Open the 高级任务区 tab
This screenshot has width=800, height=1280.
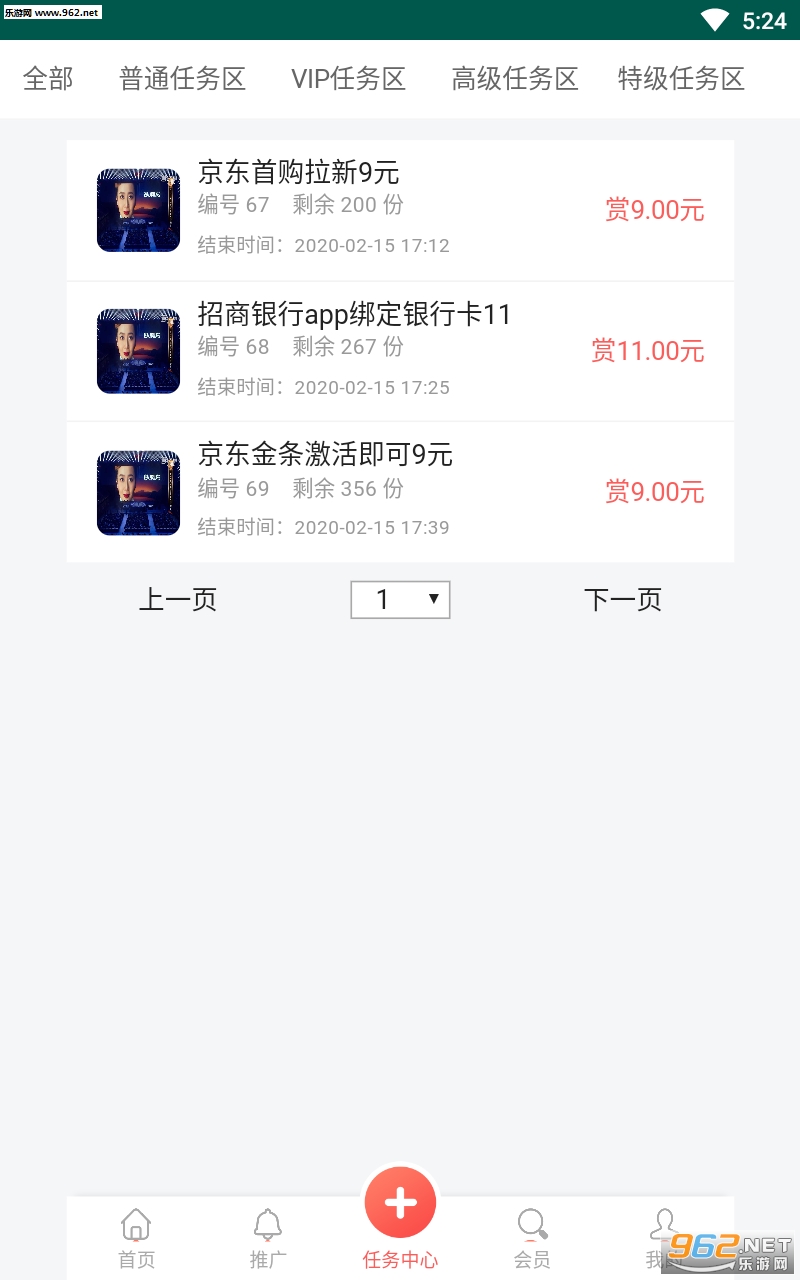point(515,79)
